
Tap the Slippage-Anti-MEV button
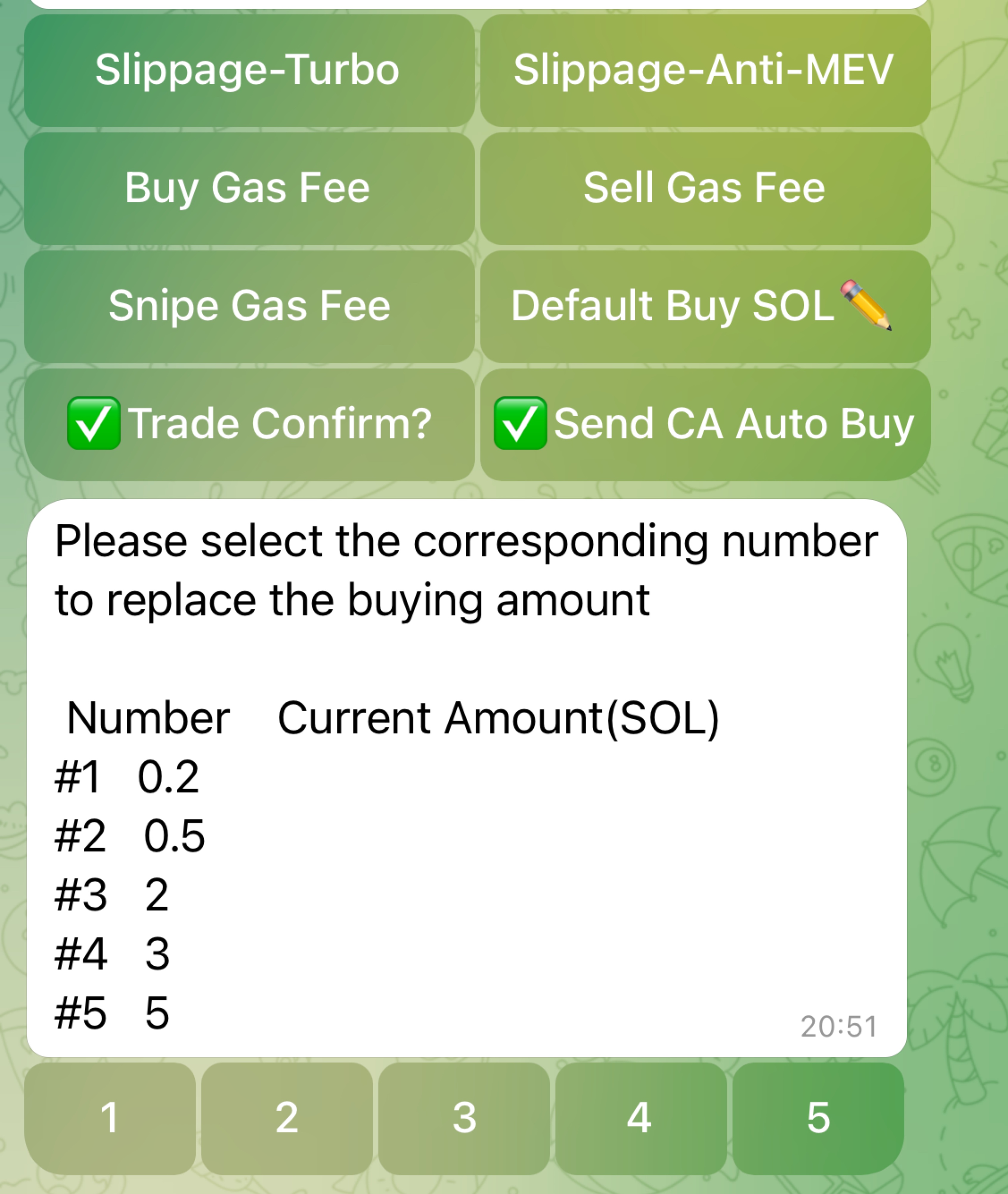click(x=705, y=70)
